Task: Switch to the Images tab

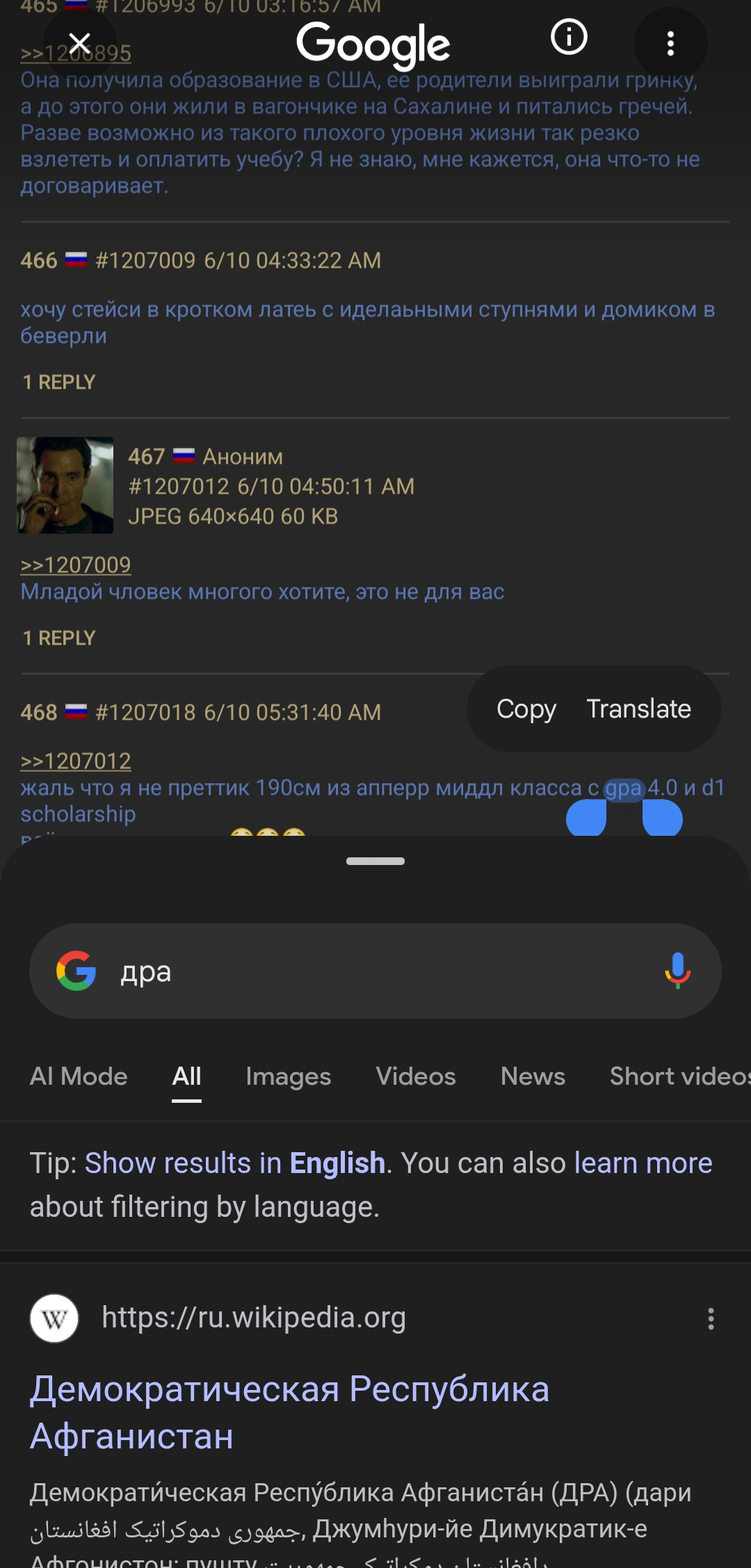Action: point(289,1076)
